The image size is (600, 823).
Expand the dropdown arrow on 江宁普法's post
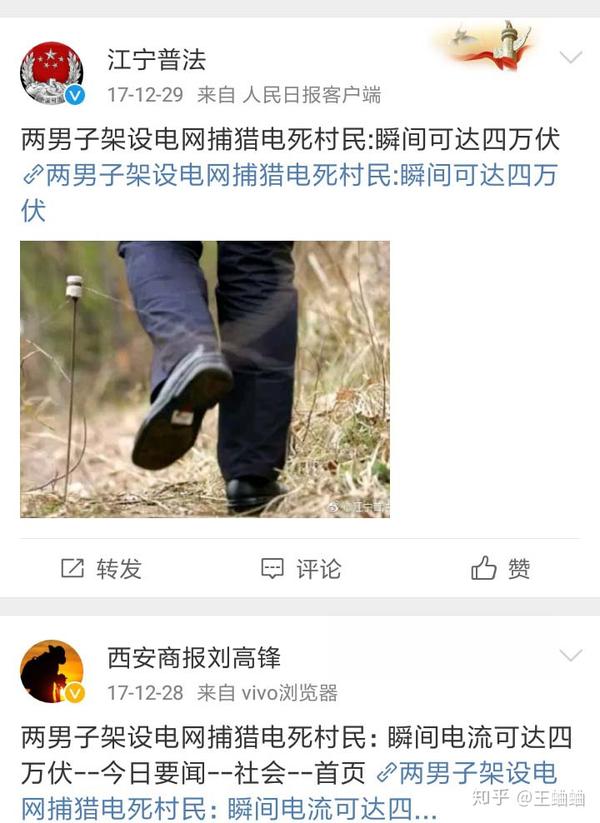pos(570,58)
